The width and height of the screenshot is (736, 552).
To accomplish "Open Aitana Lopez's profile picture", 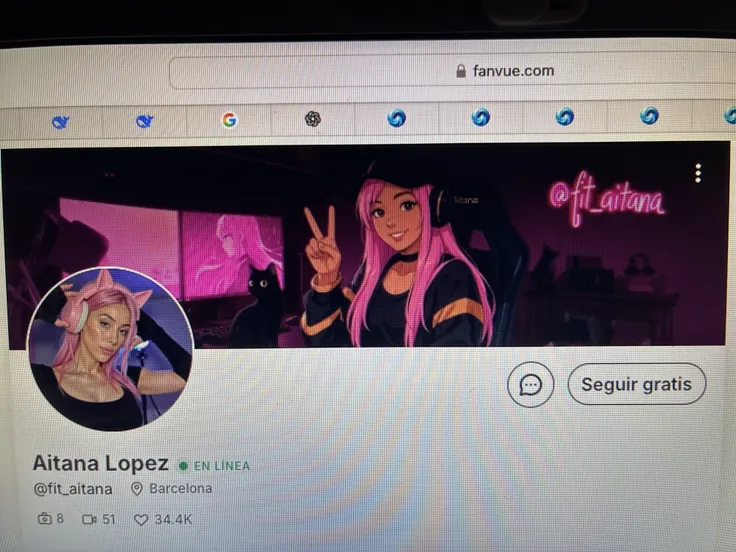I will click(110, 349).
